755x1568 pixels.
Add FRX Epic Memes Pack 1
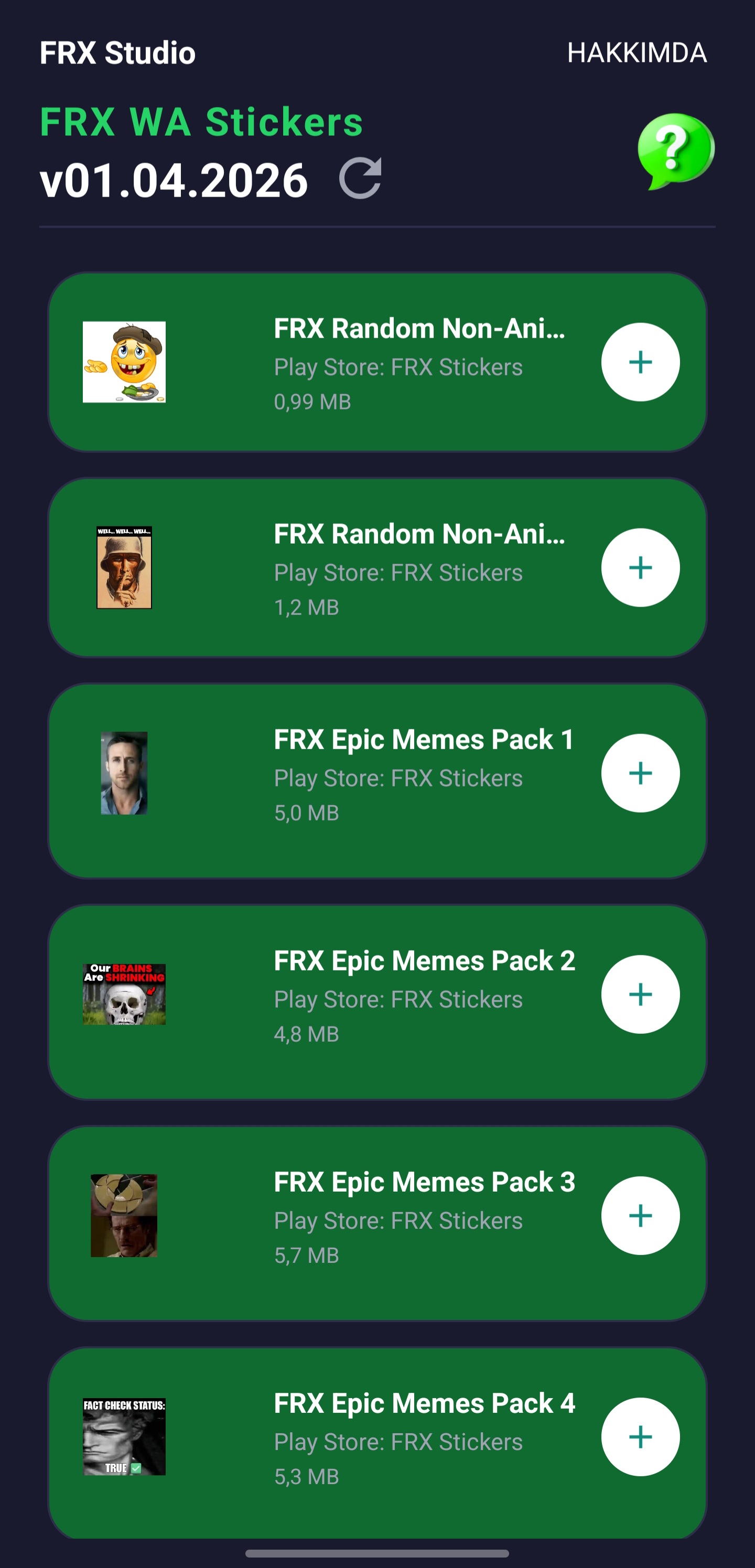[x=640, y=773]
